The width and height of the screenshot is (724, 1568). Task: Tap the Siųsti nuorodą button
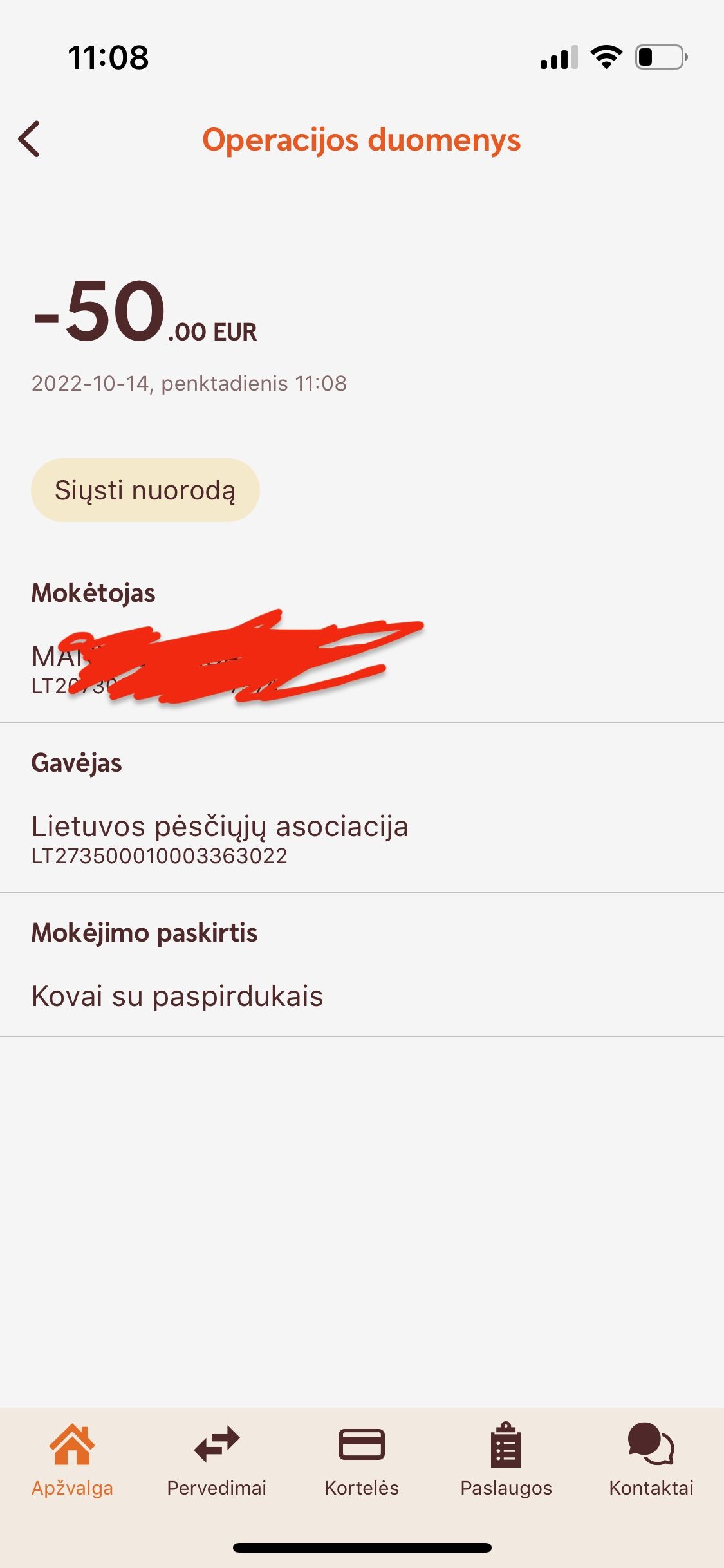[x=145, y=490]
